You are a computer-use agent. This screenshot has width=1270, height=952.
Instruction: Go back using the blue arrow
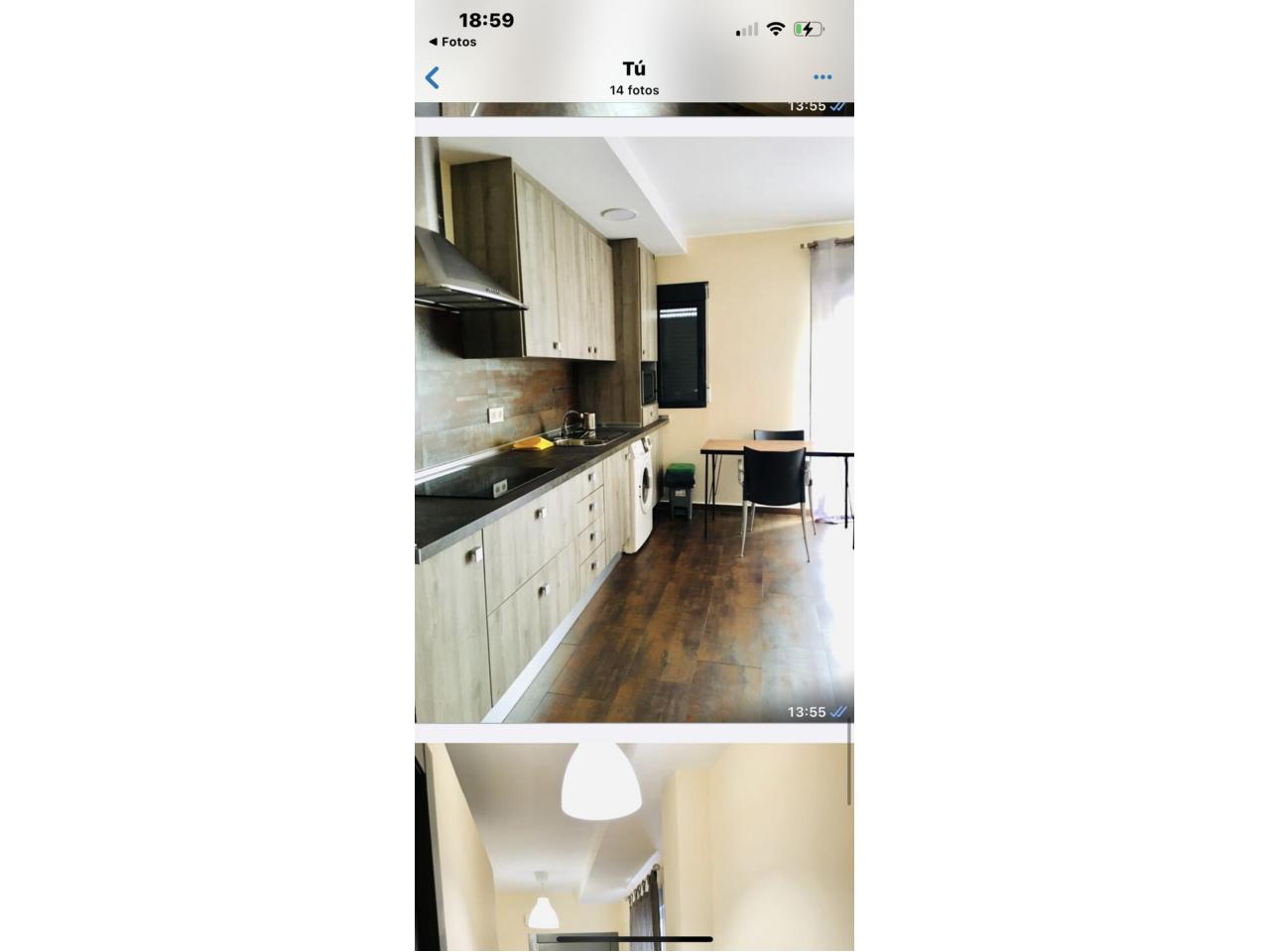[x=433, y=77]
